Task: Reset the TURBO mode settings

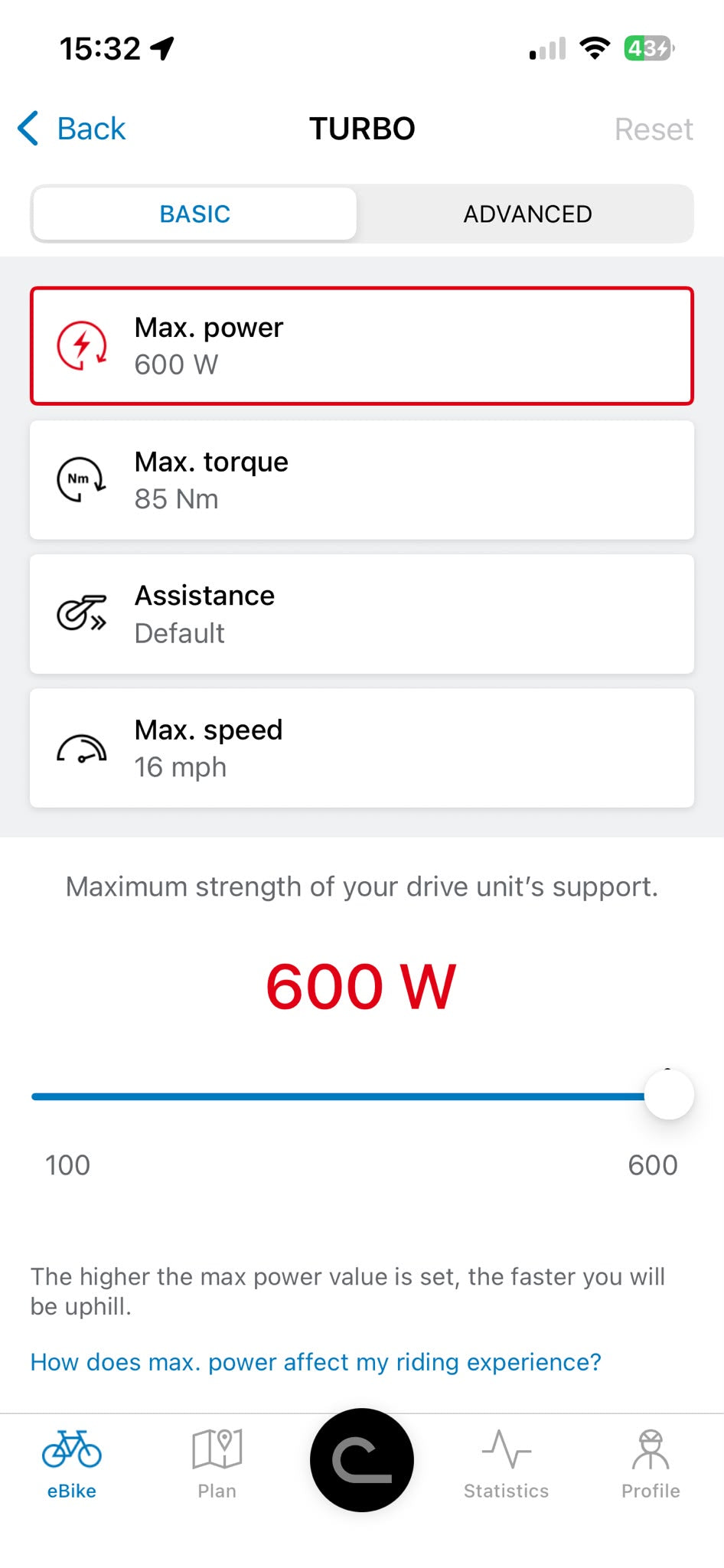Action: [x=654, y=129]
